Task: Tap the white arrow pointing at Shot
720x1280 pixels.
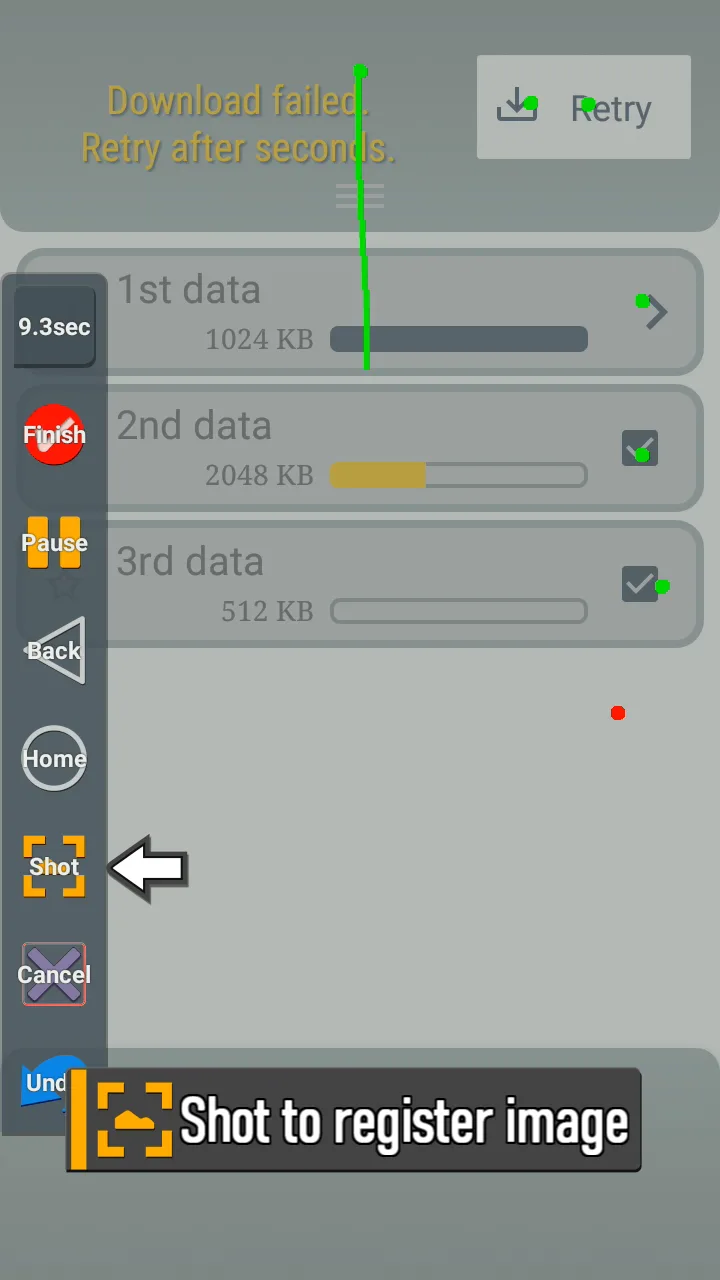Action: click(147, 869)
